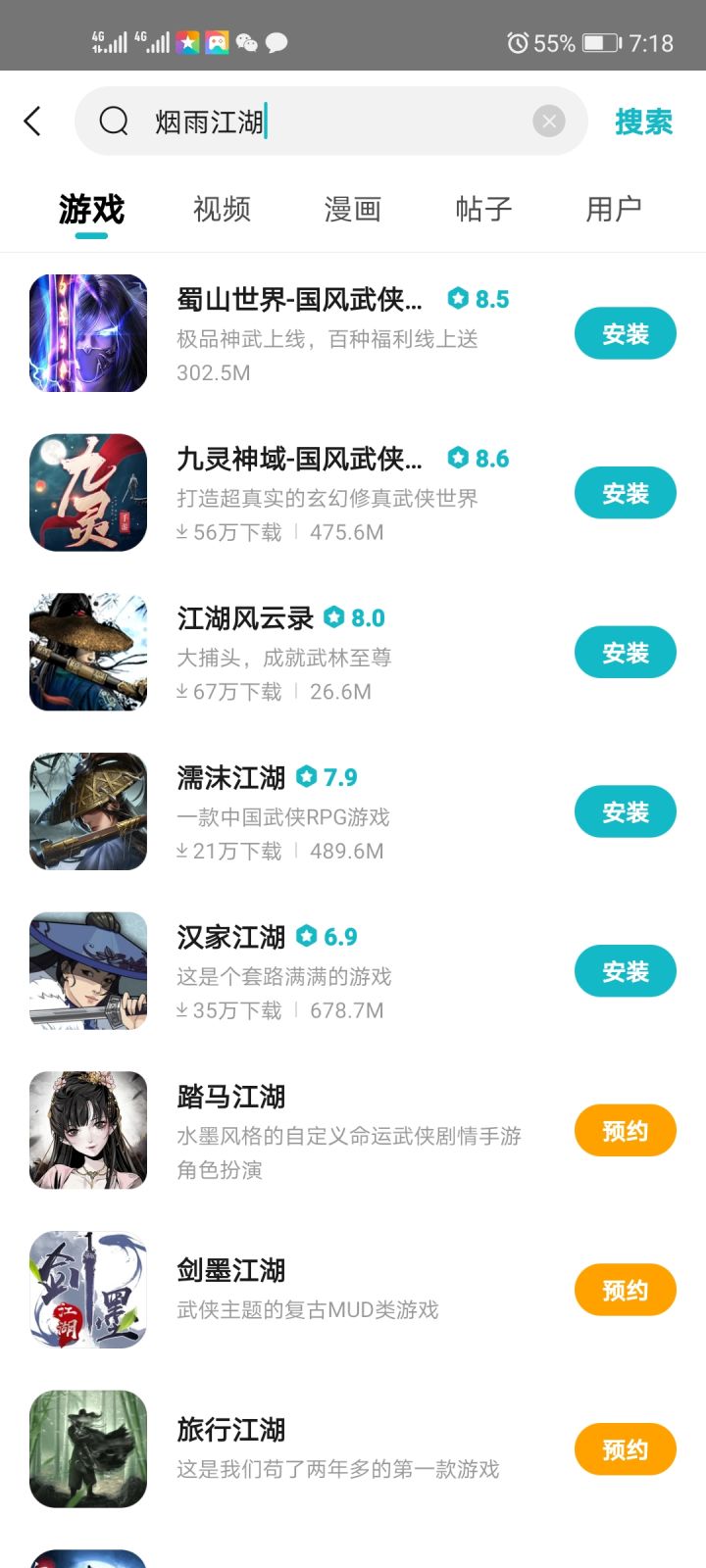
Task: View the 汉家江湖 game page
Action: pyautogui.click(x=231, y=938)
